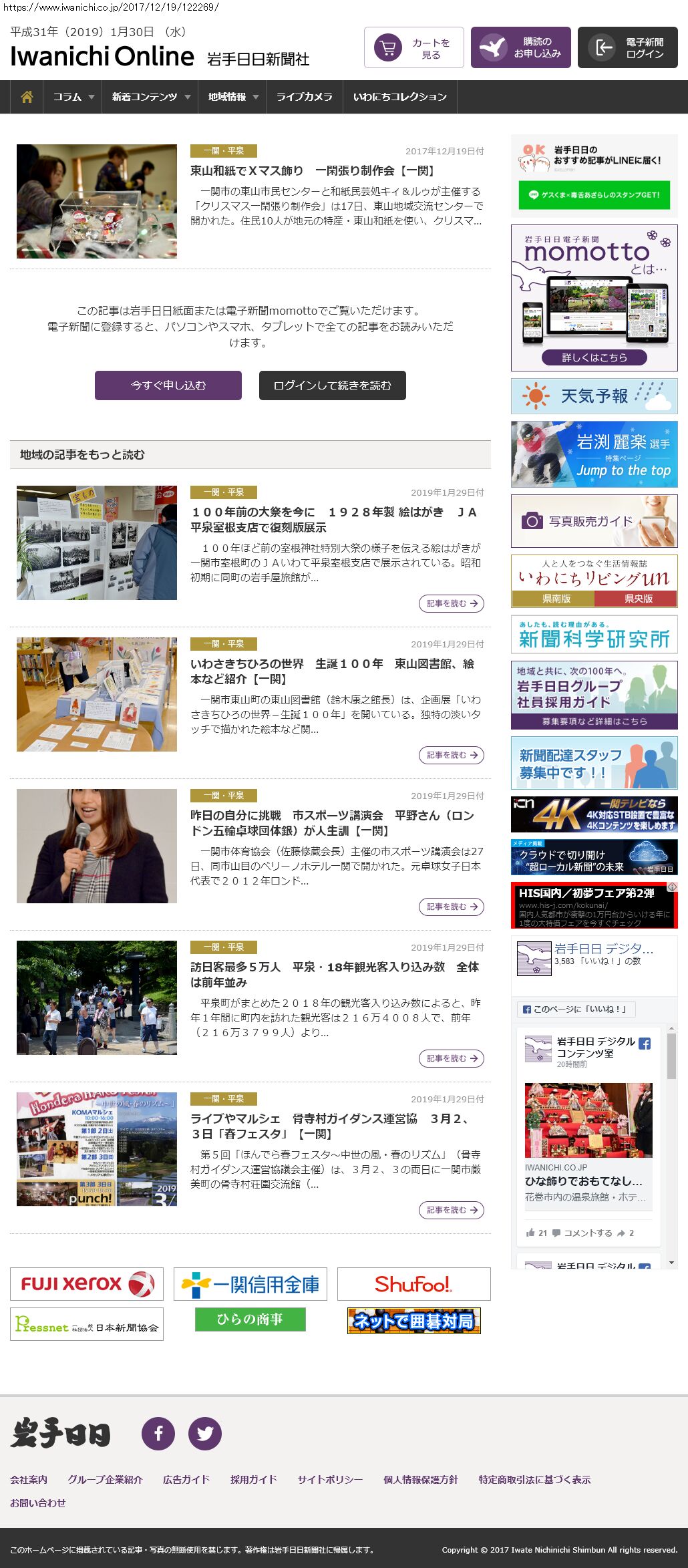Screen dimensions: 688x1568
Task: Tap ログインして続きを読む button
Action: click(x=332, y=385)
